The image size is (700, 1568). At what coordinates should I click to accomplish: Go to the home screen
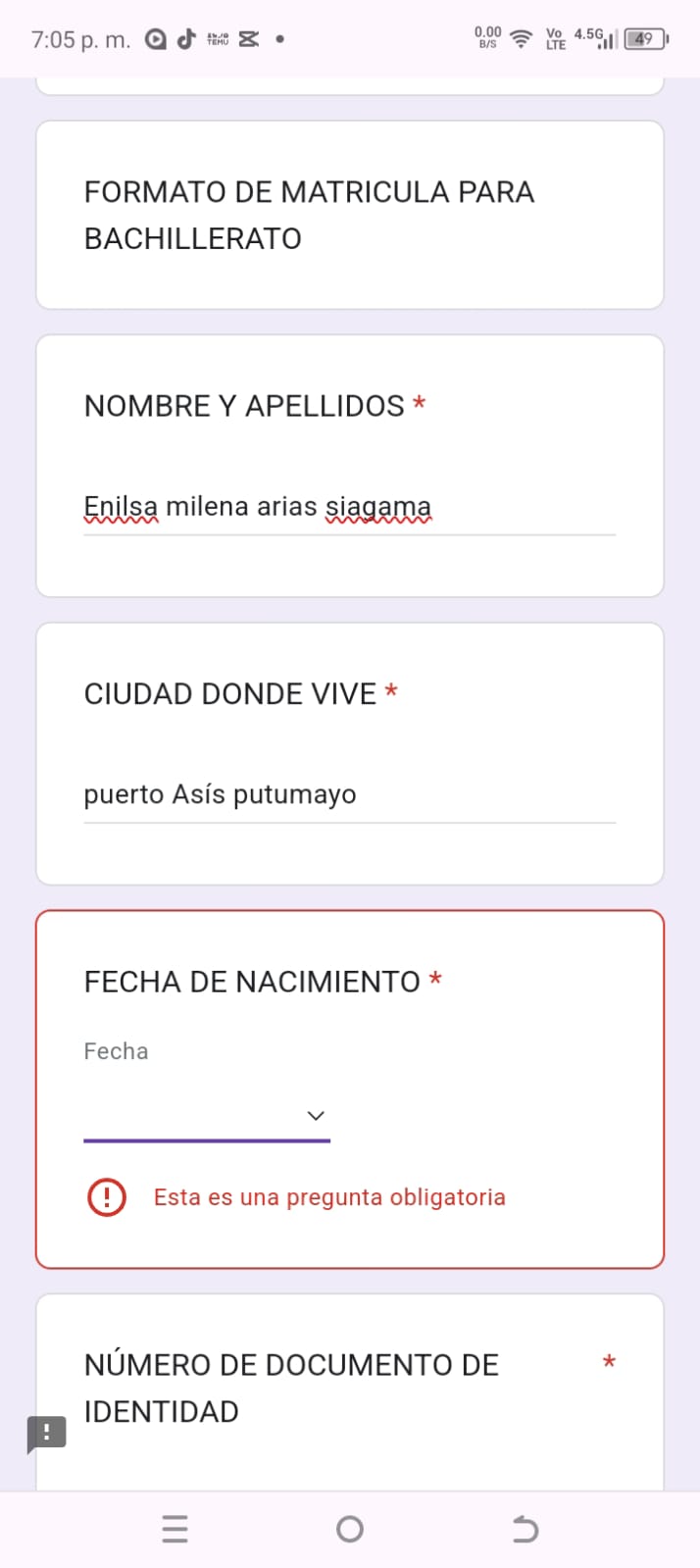click(x=349, y=1529)
